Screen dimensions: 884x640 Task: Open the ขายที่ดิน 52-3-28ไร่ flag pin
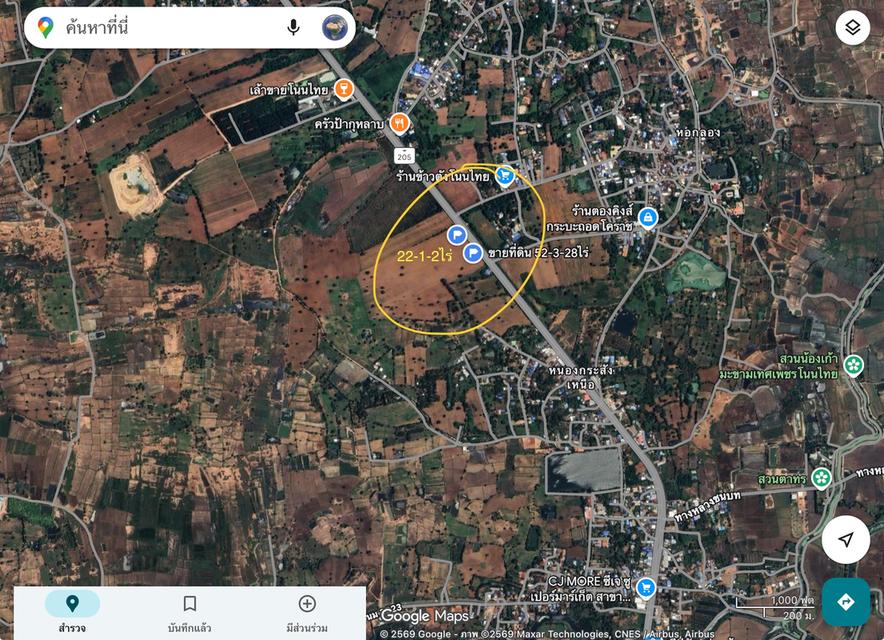473,254
